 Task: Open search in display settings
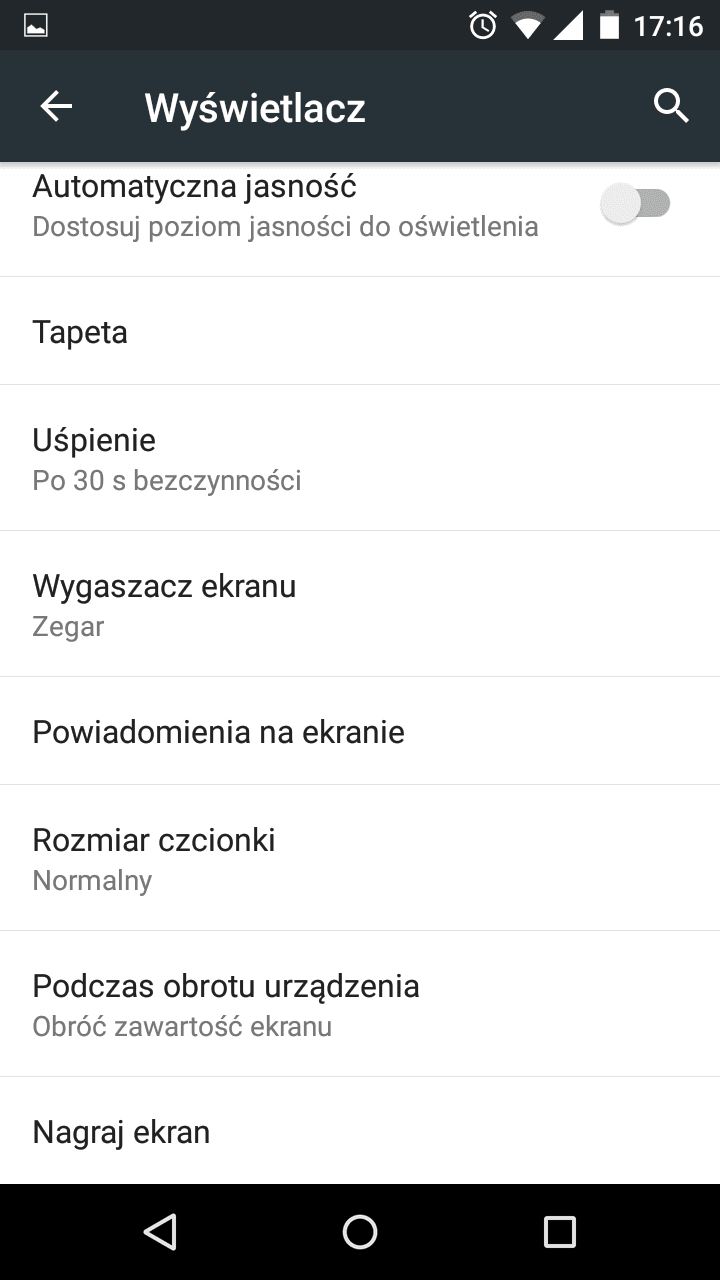point(671,106)
